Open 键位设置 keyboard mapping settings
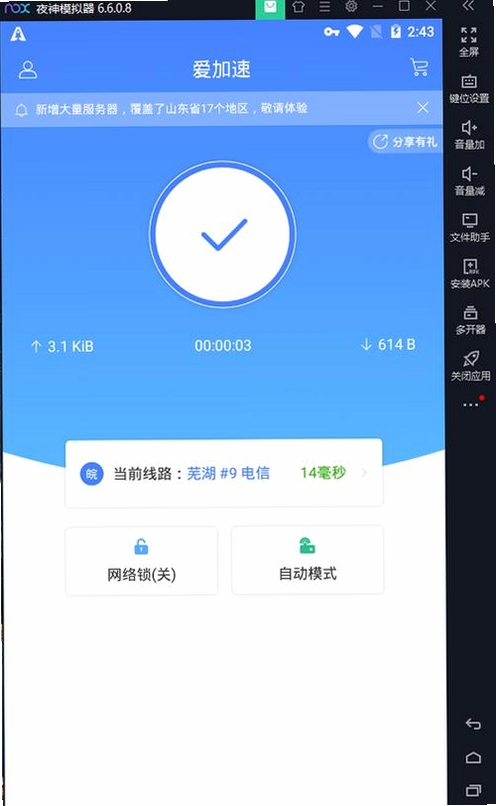 [469, 88]
